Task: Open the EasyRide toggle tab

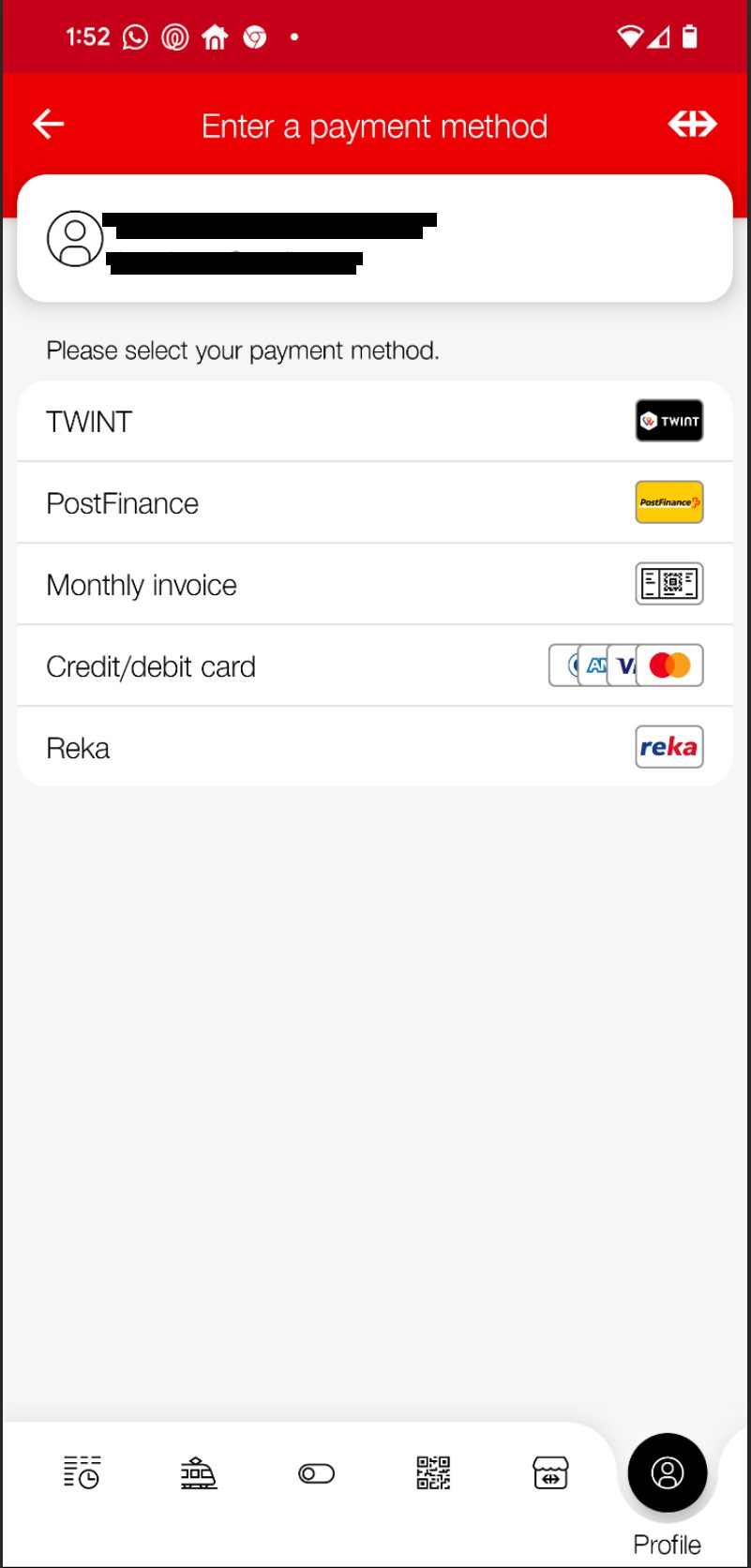Action: coord(316,1473)
